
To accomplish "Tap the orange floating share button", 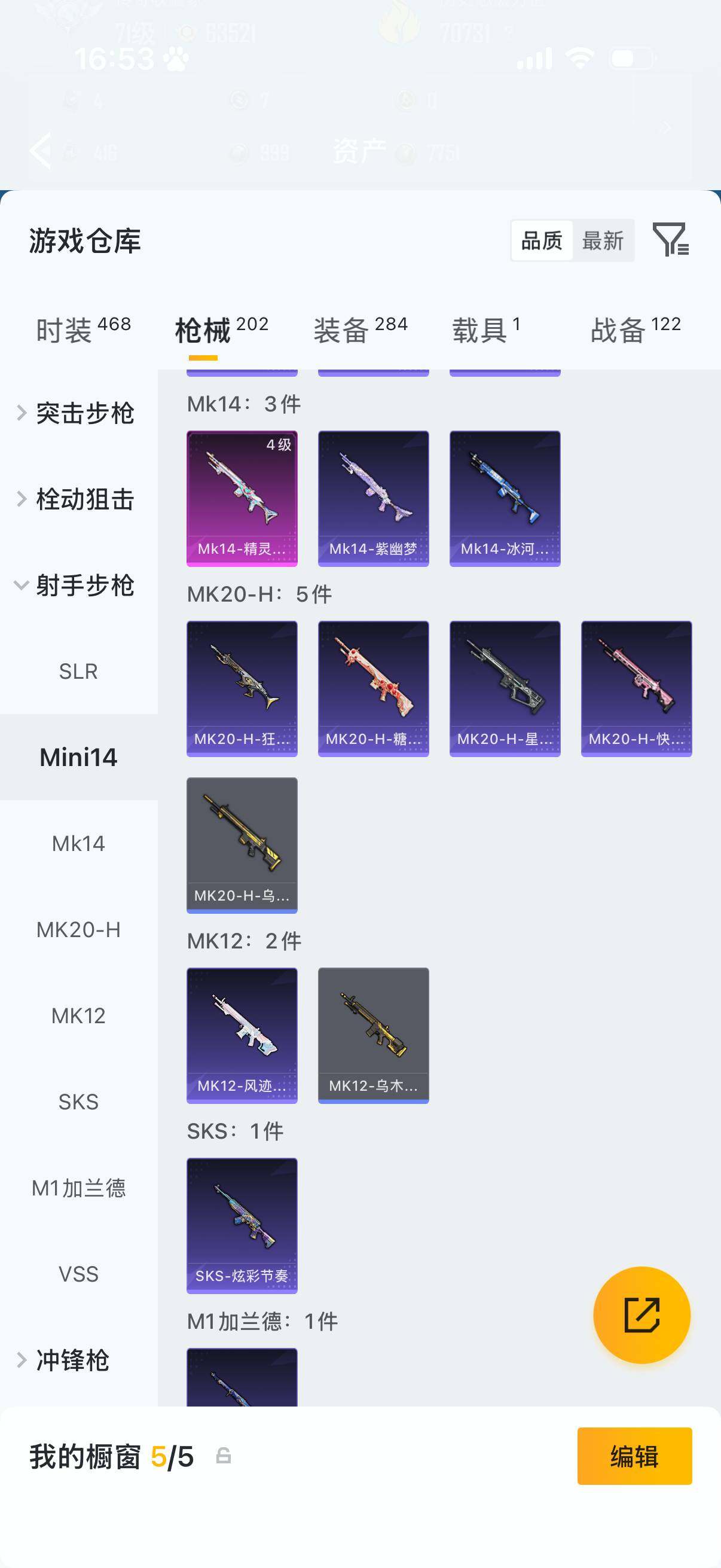I will (641, 1315).
